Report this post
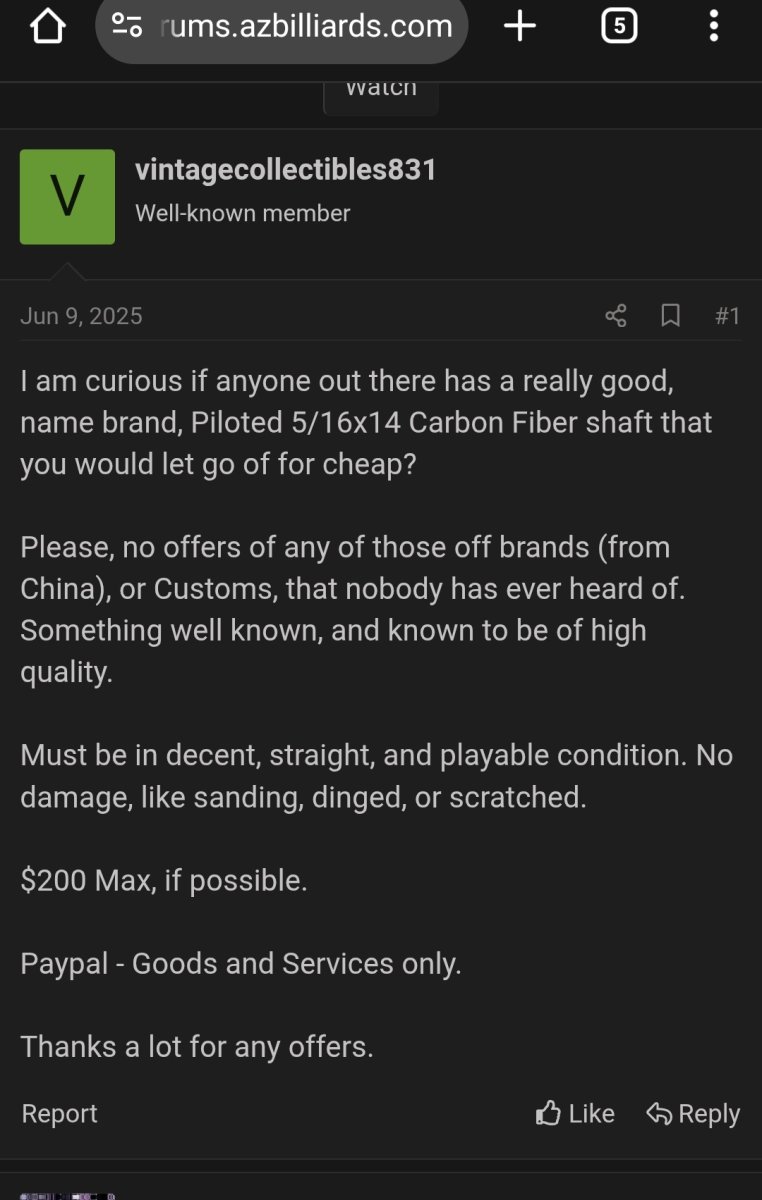This screenshot has height=1200, width=762. tap(59, 1113)
